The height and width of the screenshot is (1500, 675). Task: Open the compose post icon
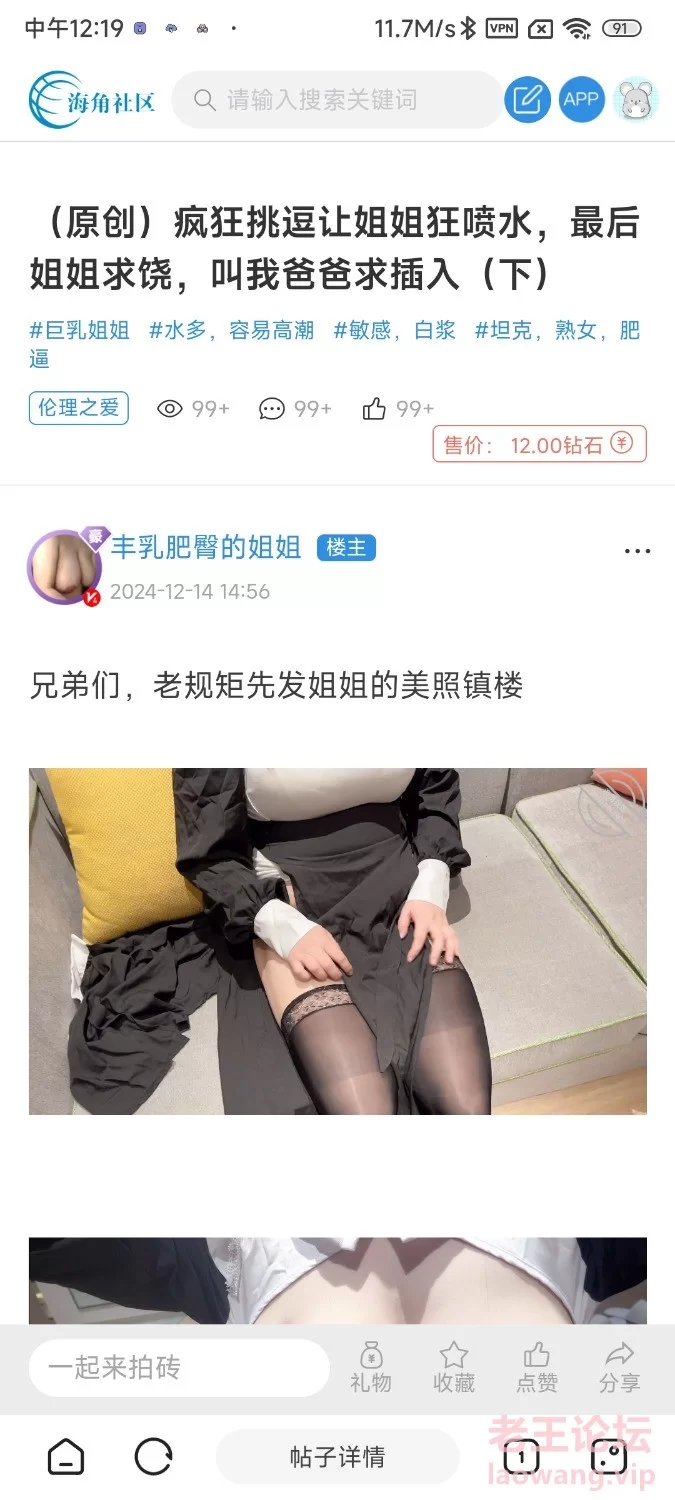[527, 100]
